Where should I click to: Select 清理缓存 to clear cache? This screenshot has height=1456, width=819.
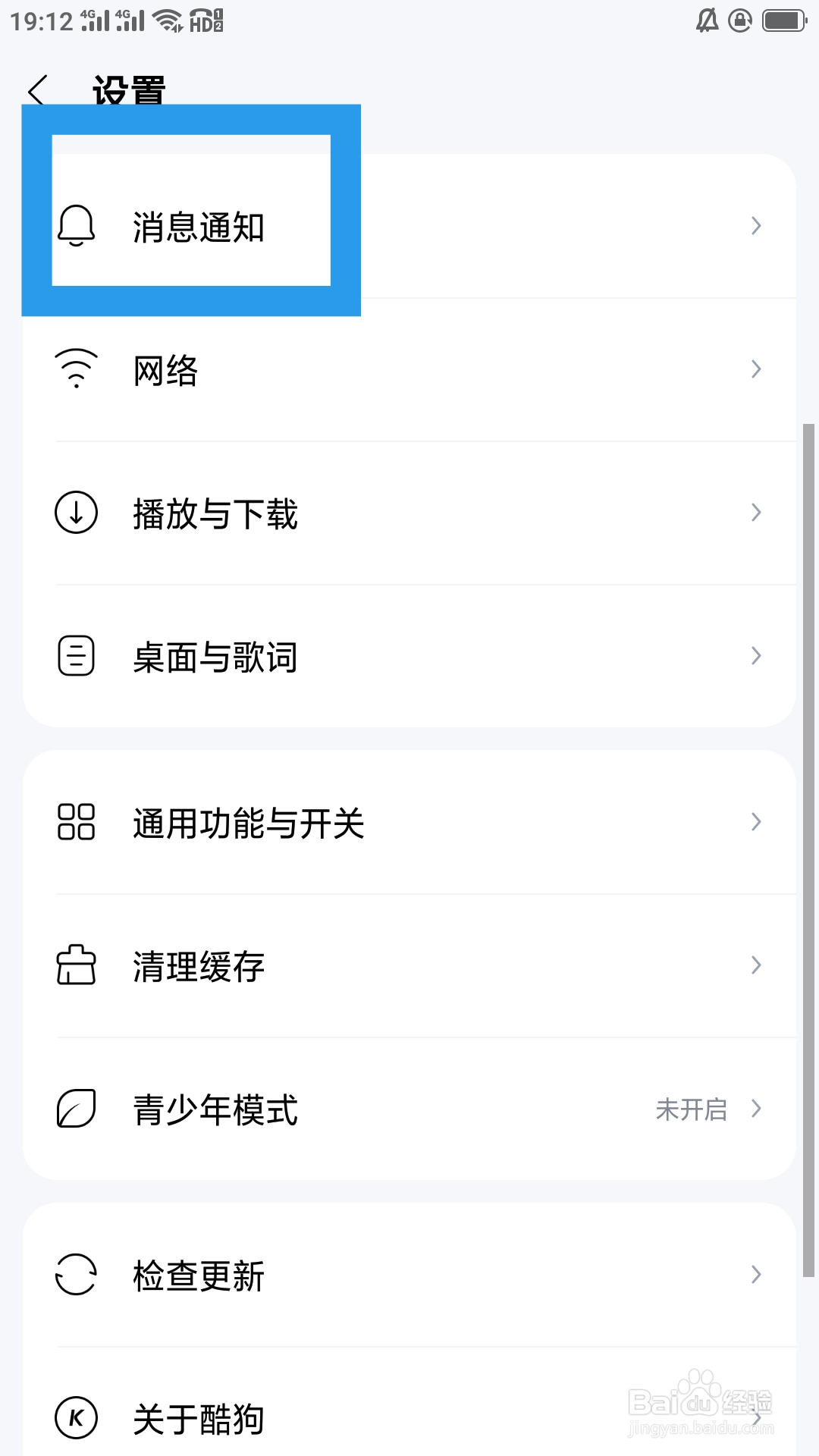point(409,966)
